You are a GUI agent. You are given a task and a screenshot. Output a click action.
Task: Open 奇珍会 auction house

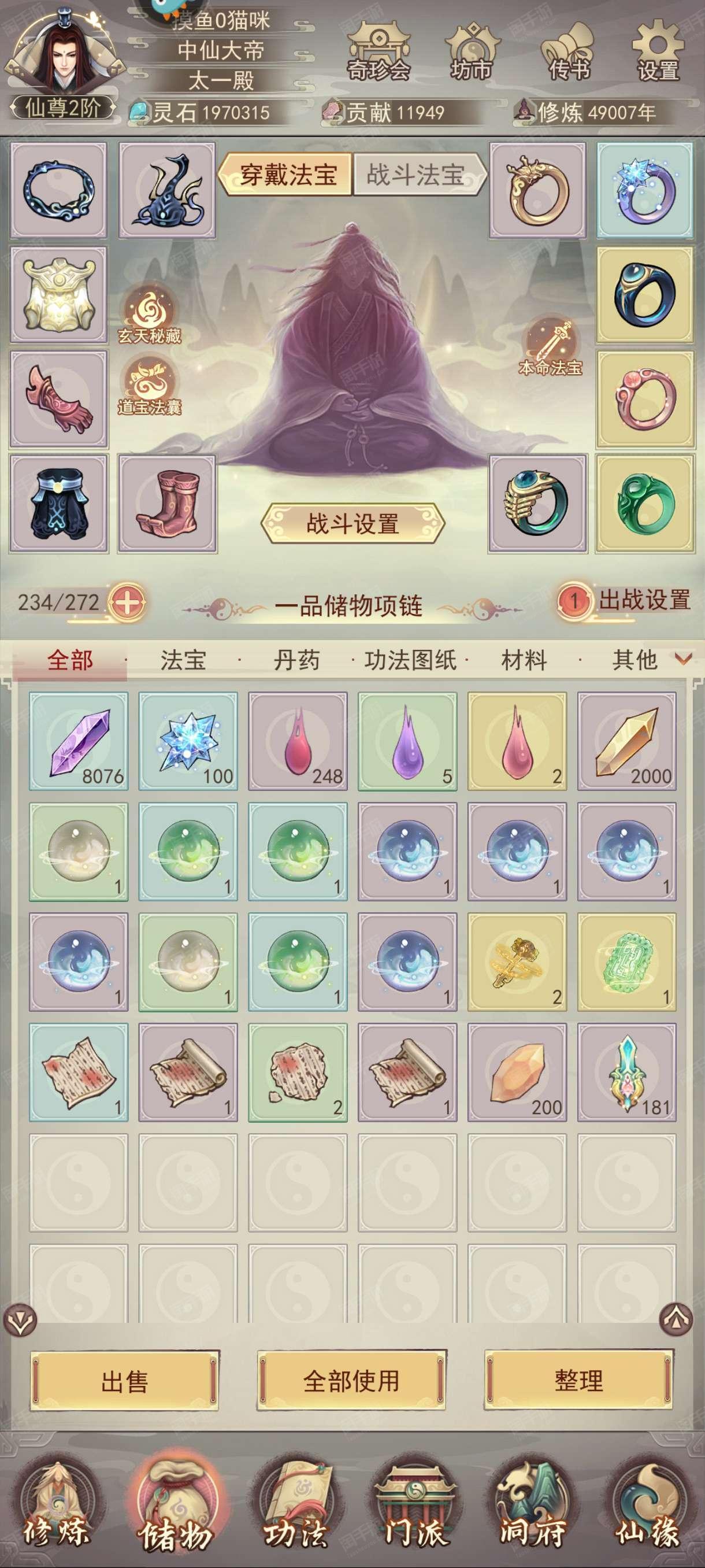(x=378, y=51)
